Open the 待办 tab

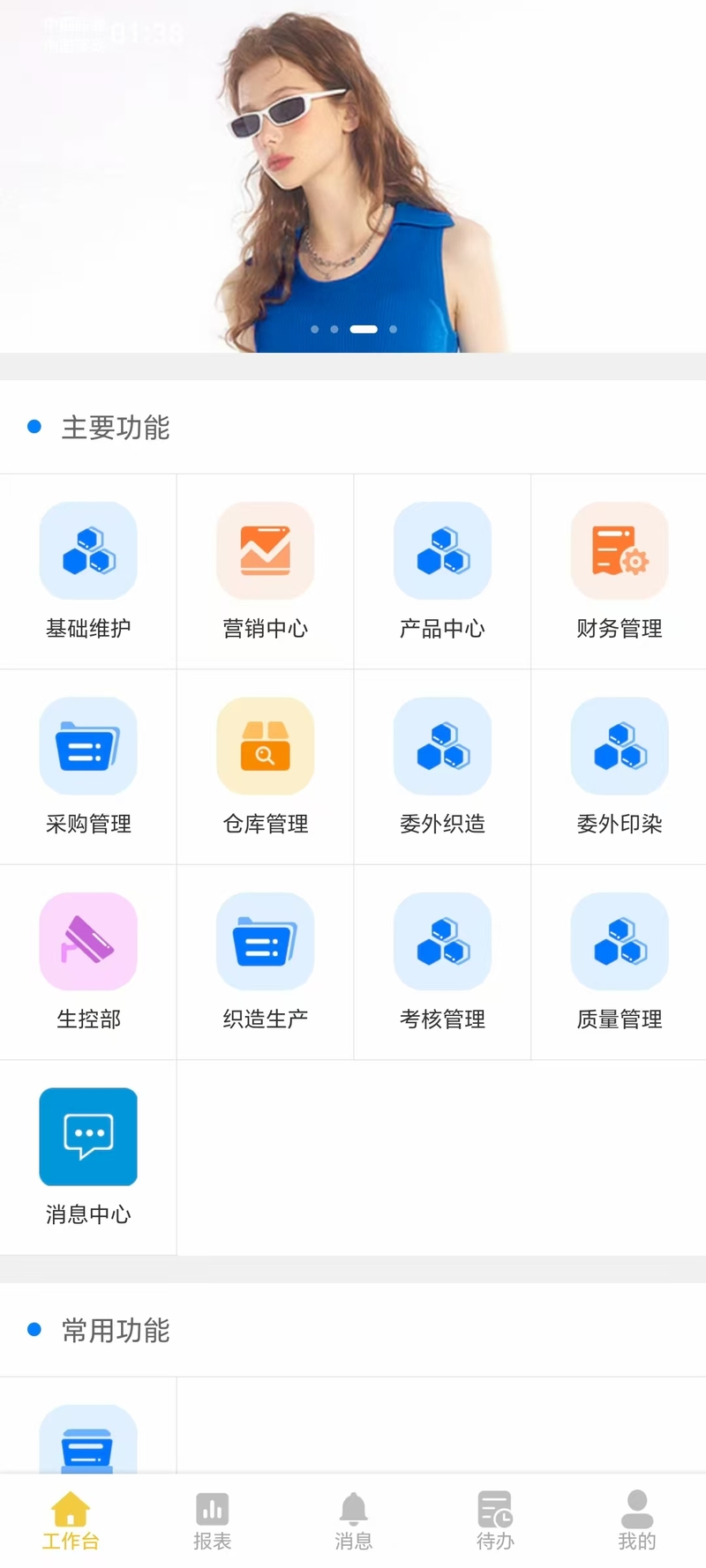[495, 1520]
